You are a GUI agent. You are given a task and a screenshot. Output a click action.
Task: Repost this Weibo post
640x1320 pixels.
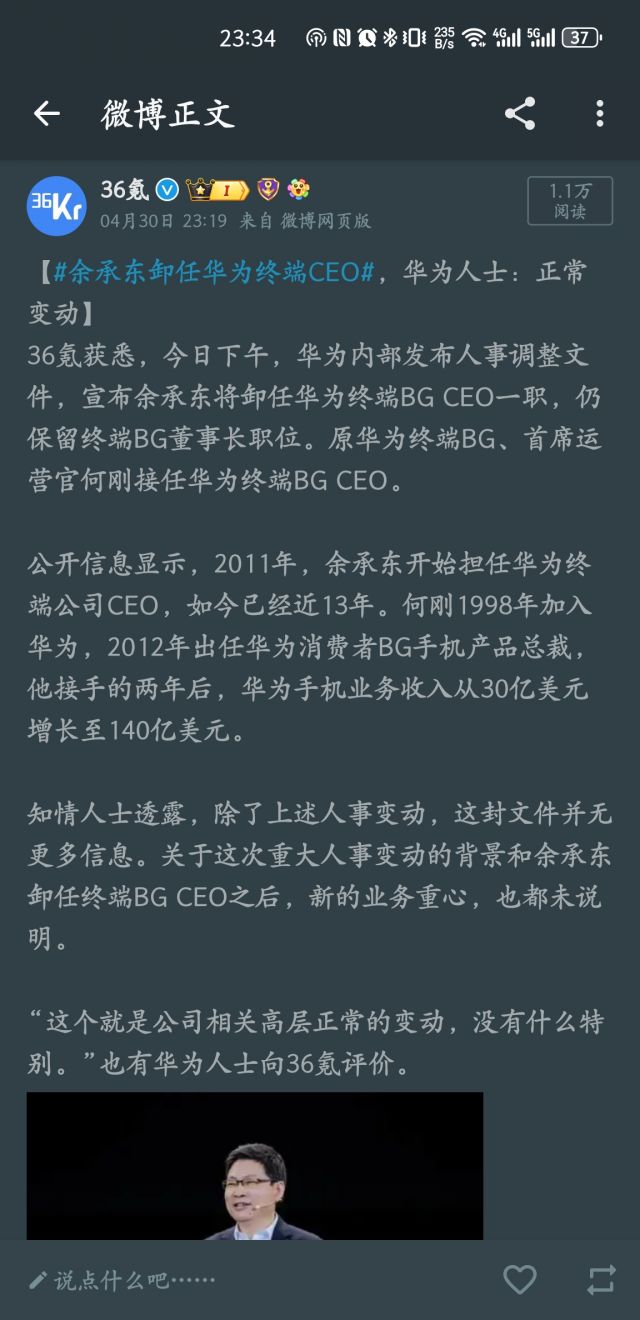click(x=601, y=1279)
